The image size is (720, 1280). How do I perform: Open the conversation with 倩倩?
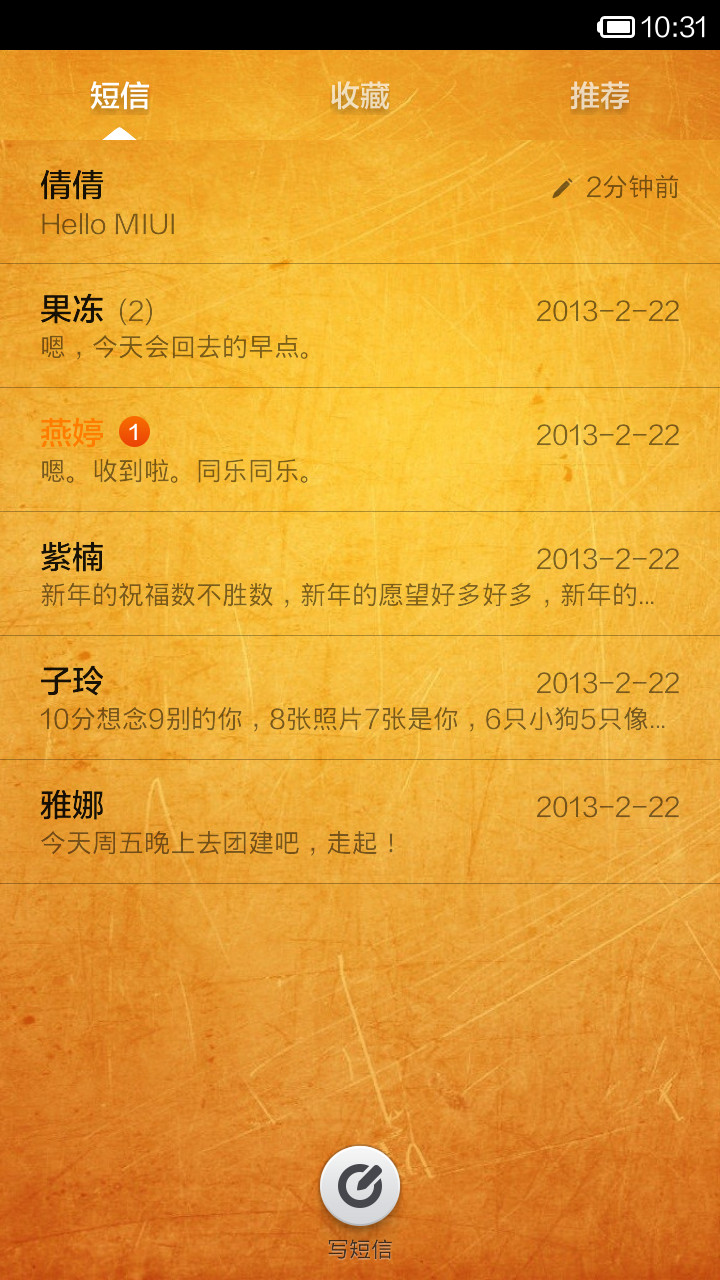(x=360, y=202)
